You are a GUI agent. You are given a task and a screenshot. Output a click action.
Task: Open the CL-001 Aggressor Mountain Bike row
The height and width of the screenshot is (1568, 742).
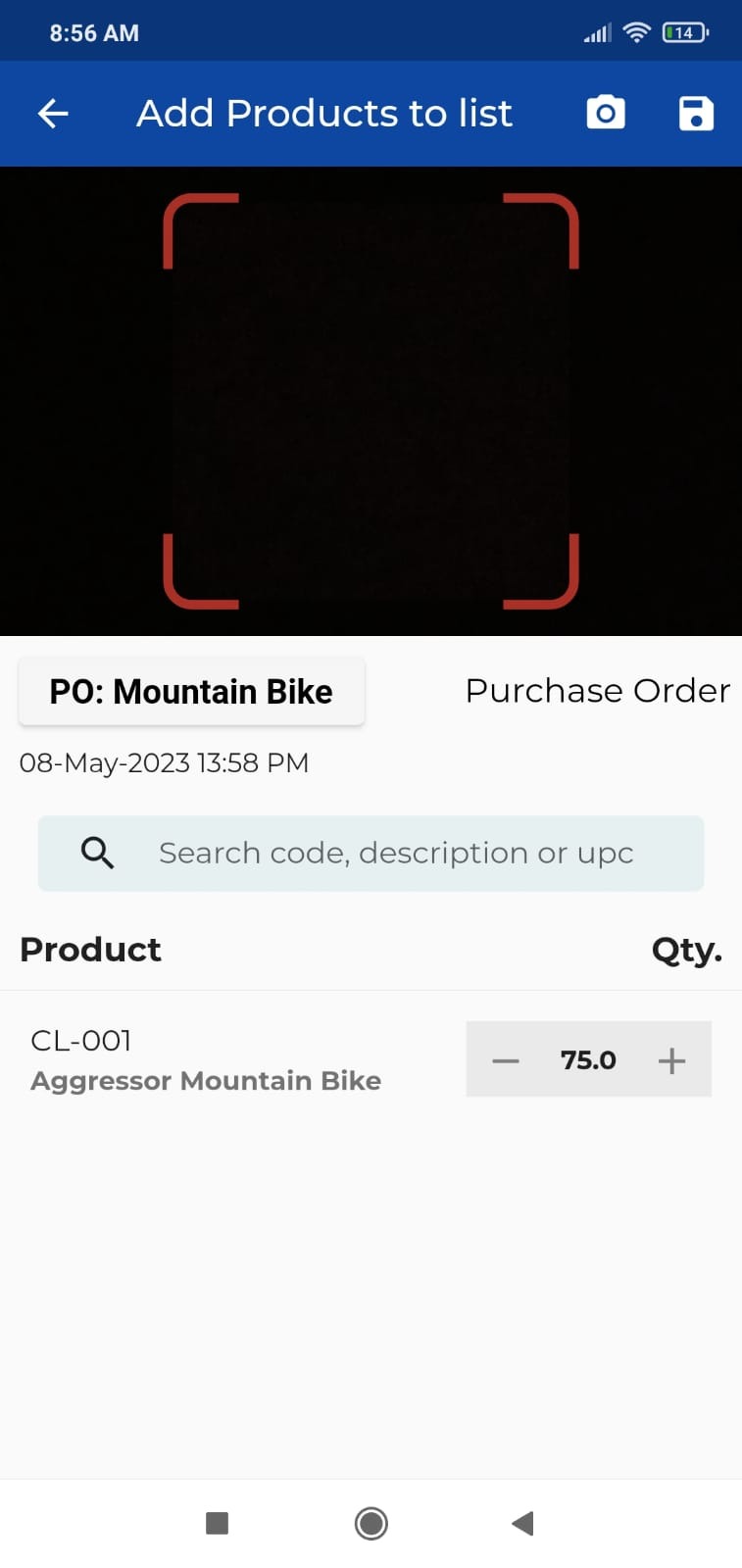click(206, 1060)
